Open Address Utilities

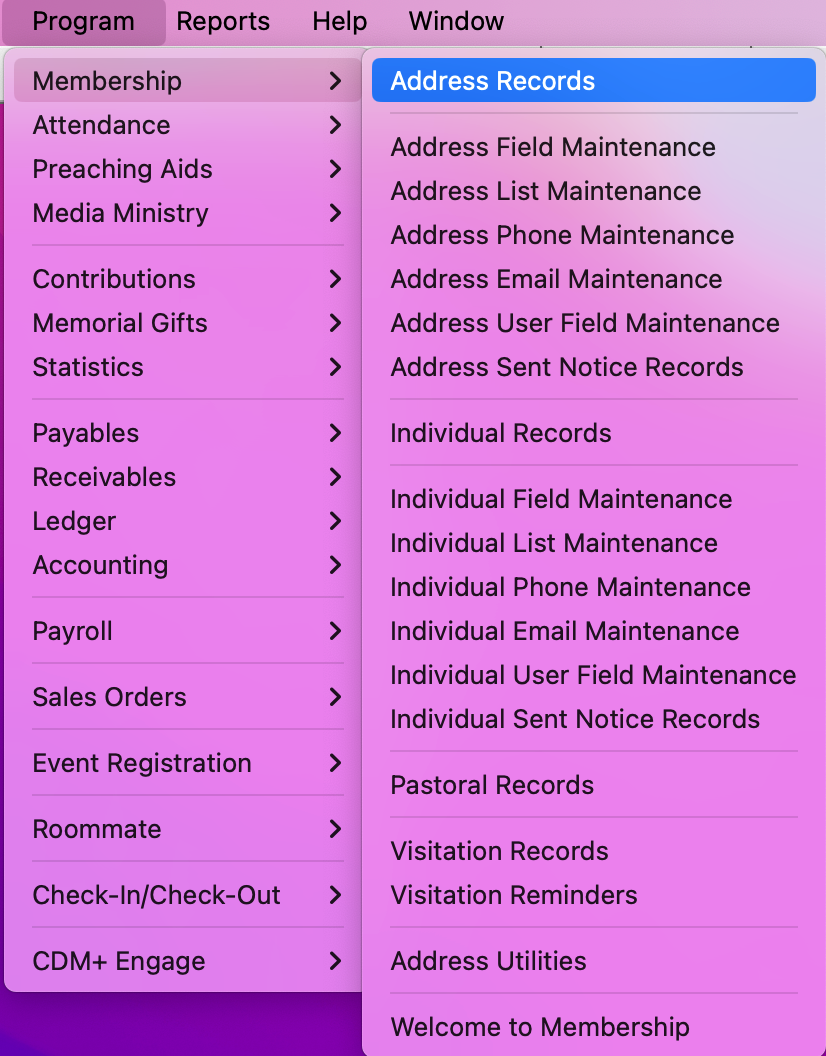point(488,961)
